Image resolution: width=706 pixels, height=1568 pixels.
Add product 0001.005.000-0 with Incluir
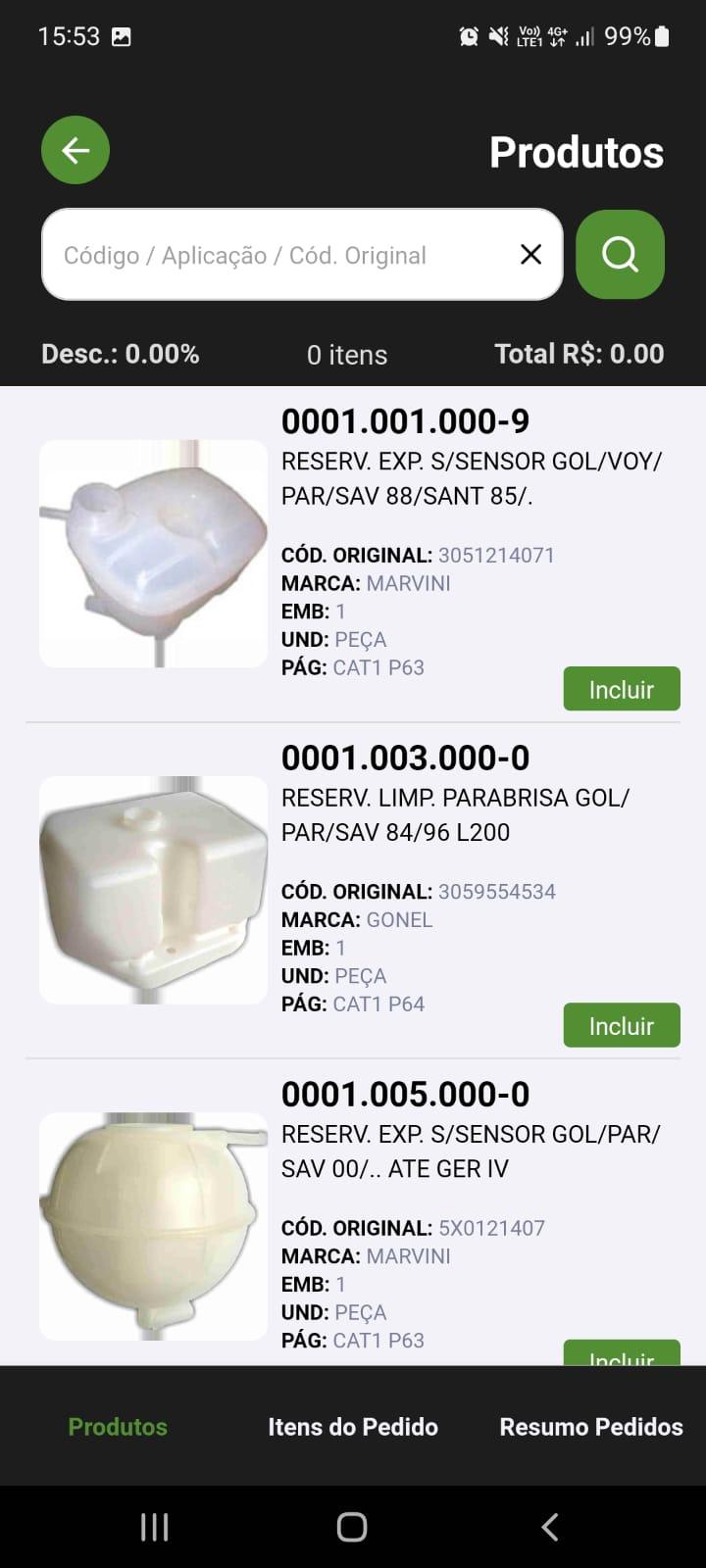point(622,1353)
